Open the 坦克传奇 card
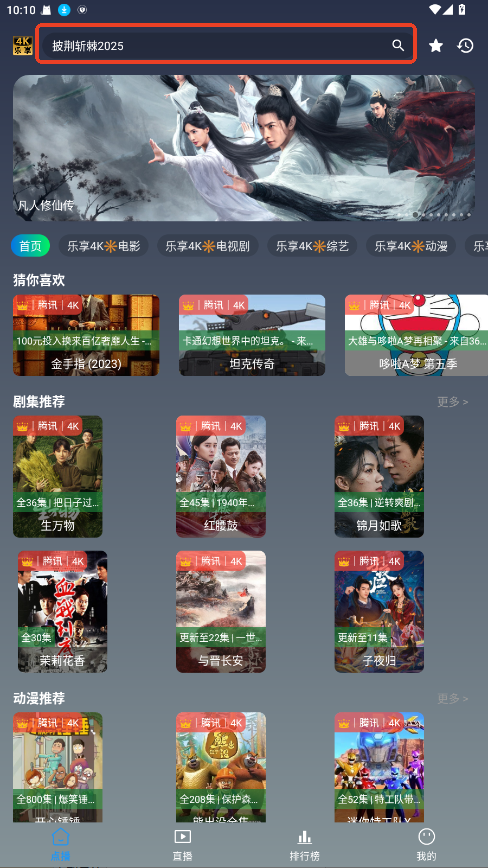 (252, 335)
